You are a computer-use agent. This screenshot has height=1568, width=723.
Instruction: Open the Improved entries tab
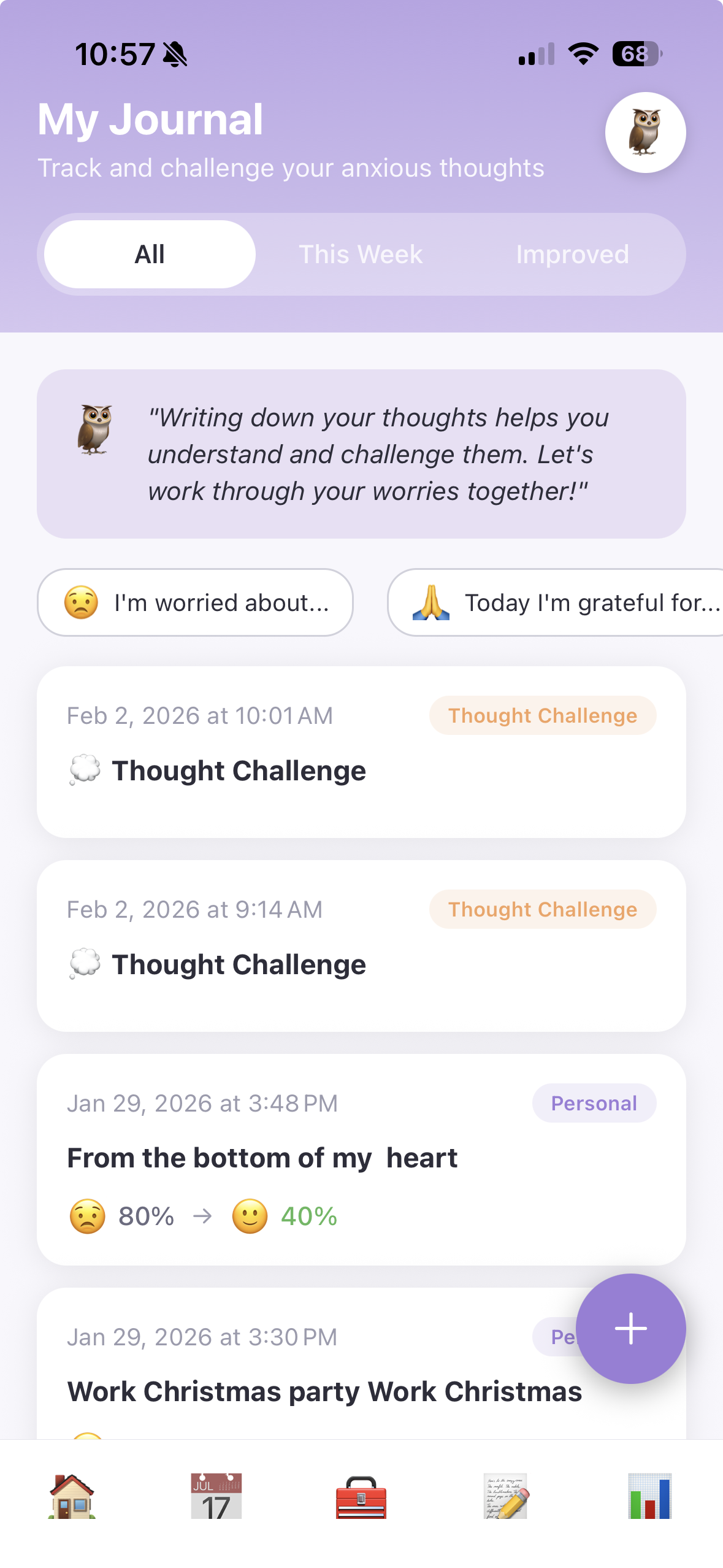[x=572, y=253]
